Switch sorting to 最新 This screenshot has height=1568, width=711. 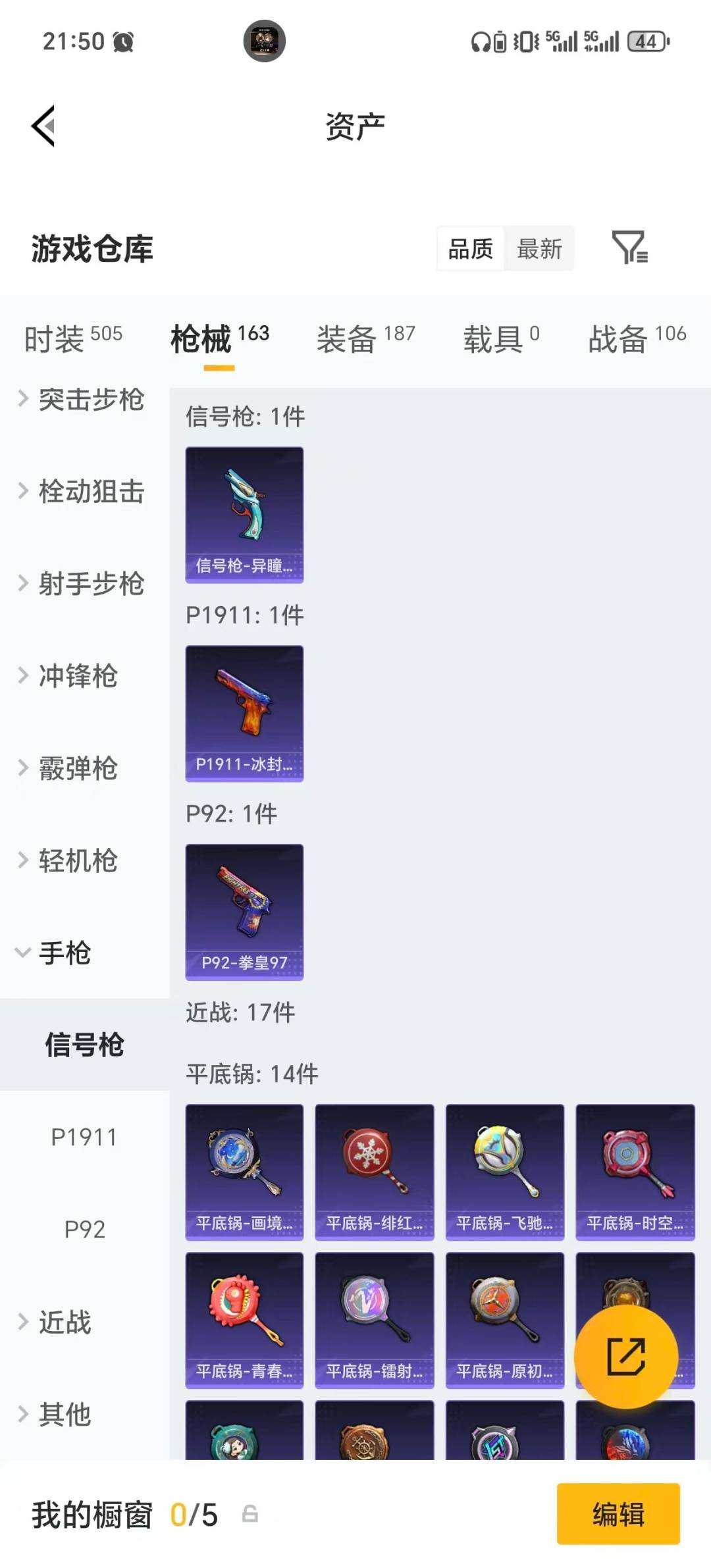click(x=539, y=249)
